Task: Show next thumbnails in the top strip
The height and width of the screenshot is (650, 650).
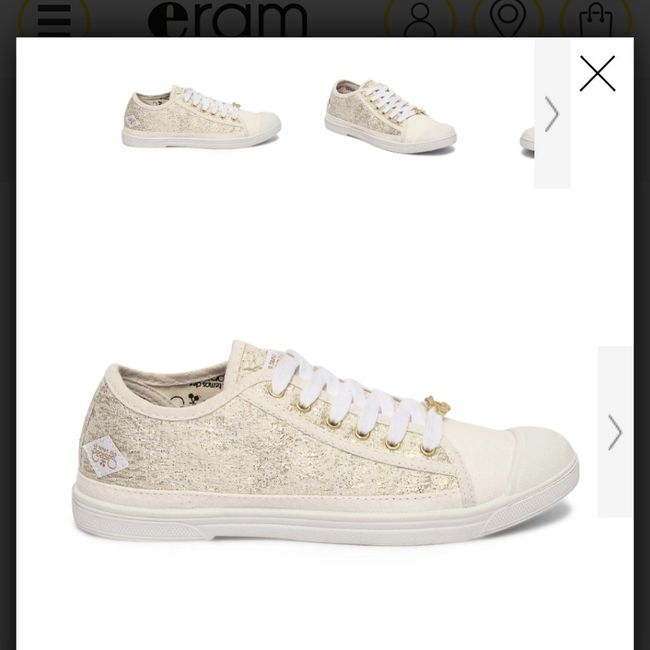Action: 552,115
